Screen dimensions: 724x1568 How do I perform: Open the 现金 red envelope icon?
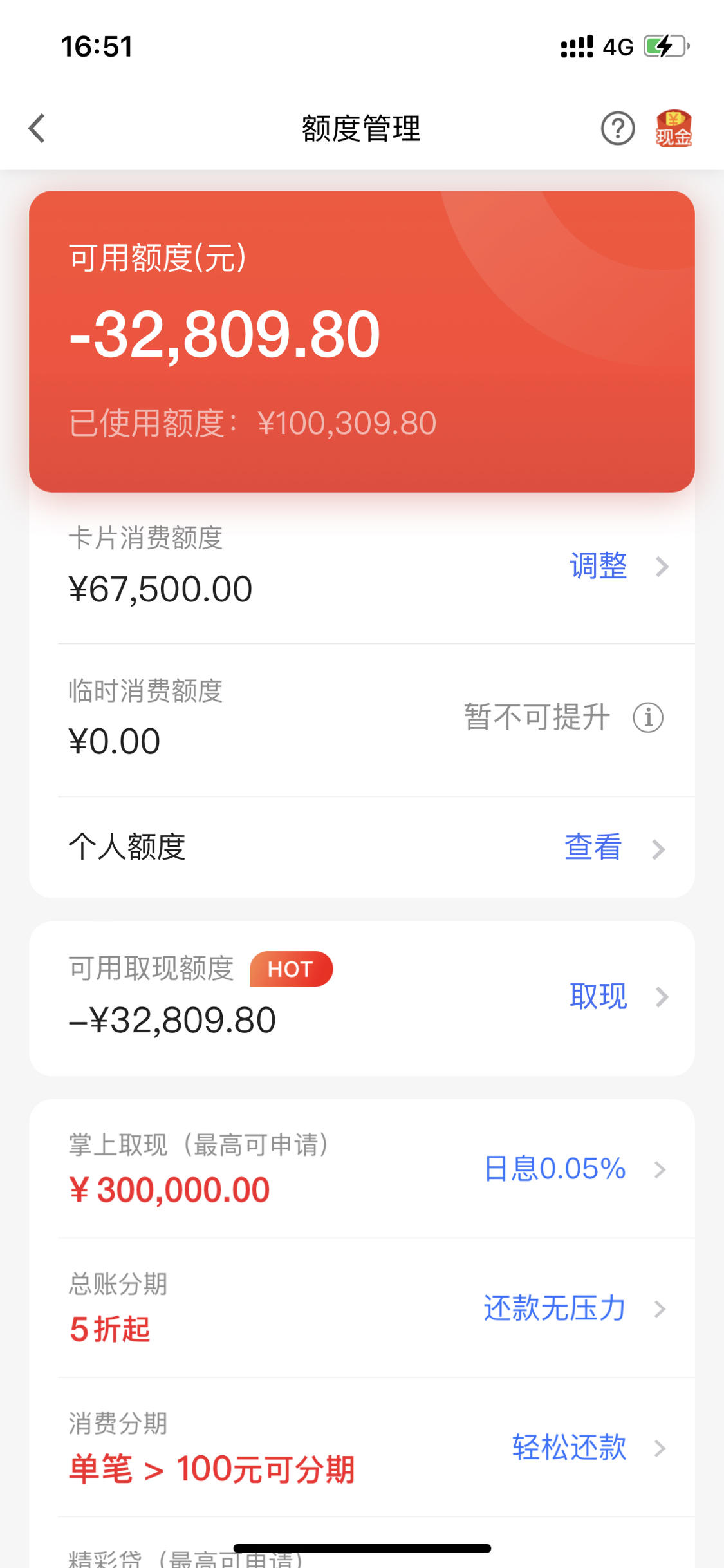click(x=674, y=128)
